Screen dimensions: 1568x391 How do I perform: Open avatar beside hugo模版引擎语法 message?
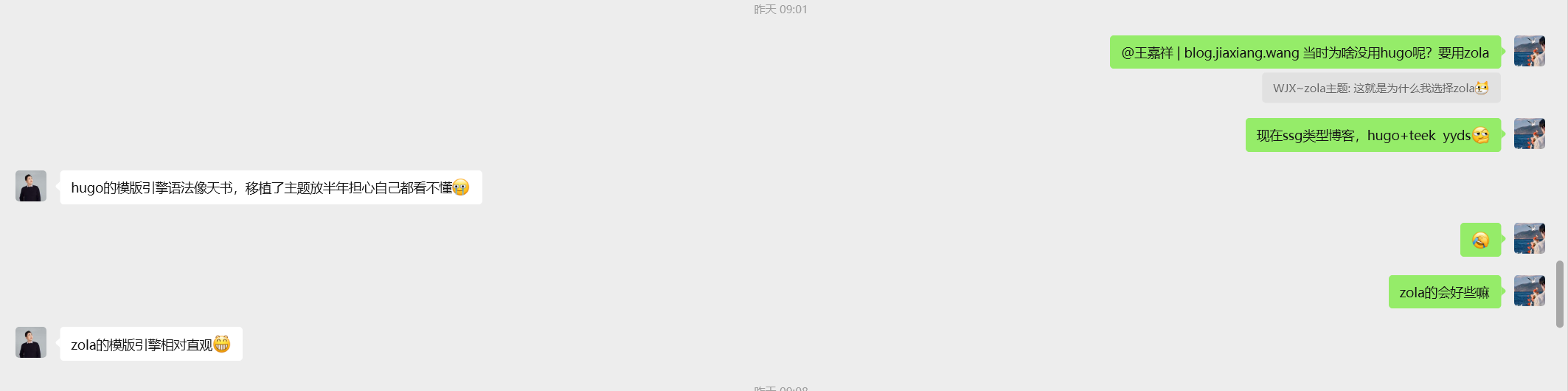[31, 186]
